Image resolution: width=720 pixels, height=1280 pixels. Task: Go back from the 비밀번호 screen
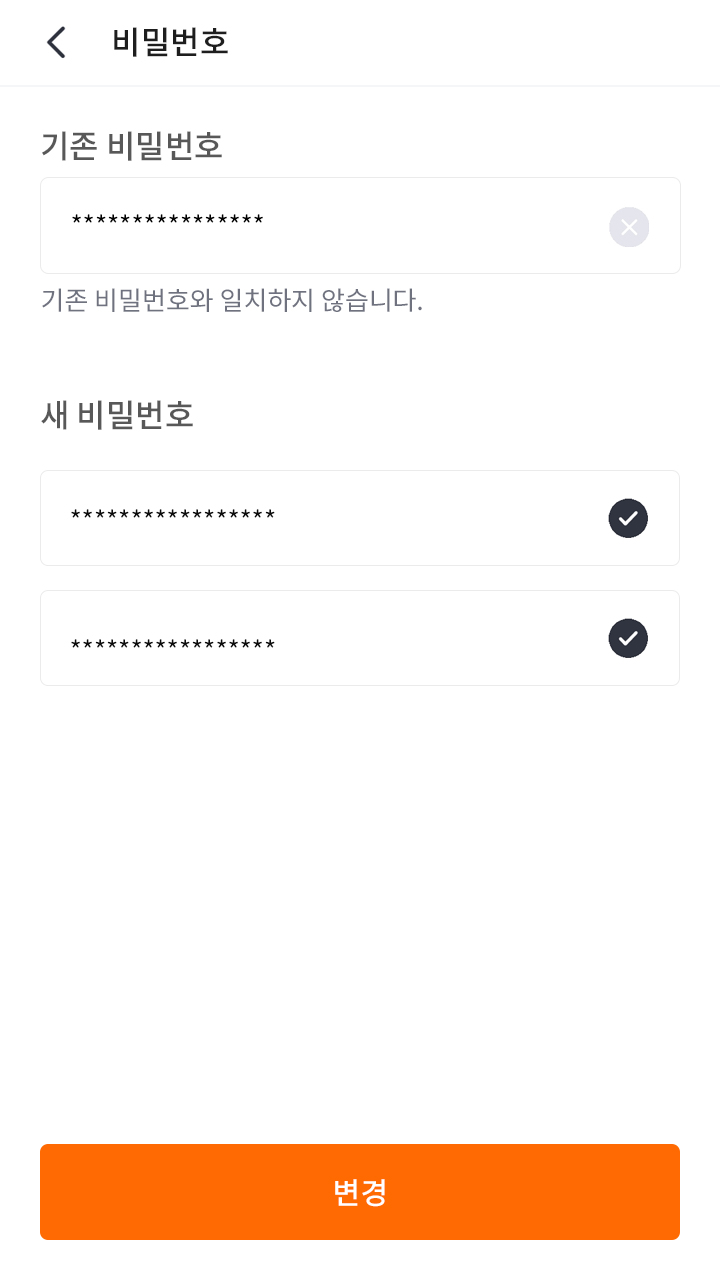coord(57,42)
